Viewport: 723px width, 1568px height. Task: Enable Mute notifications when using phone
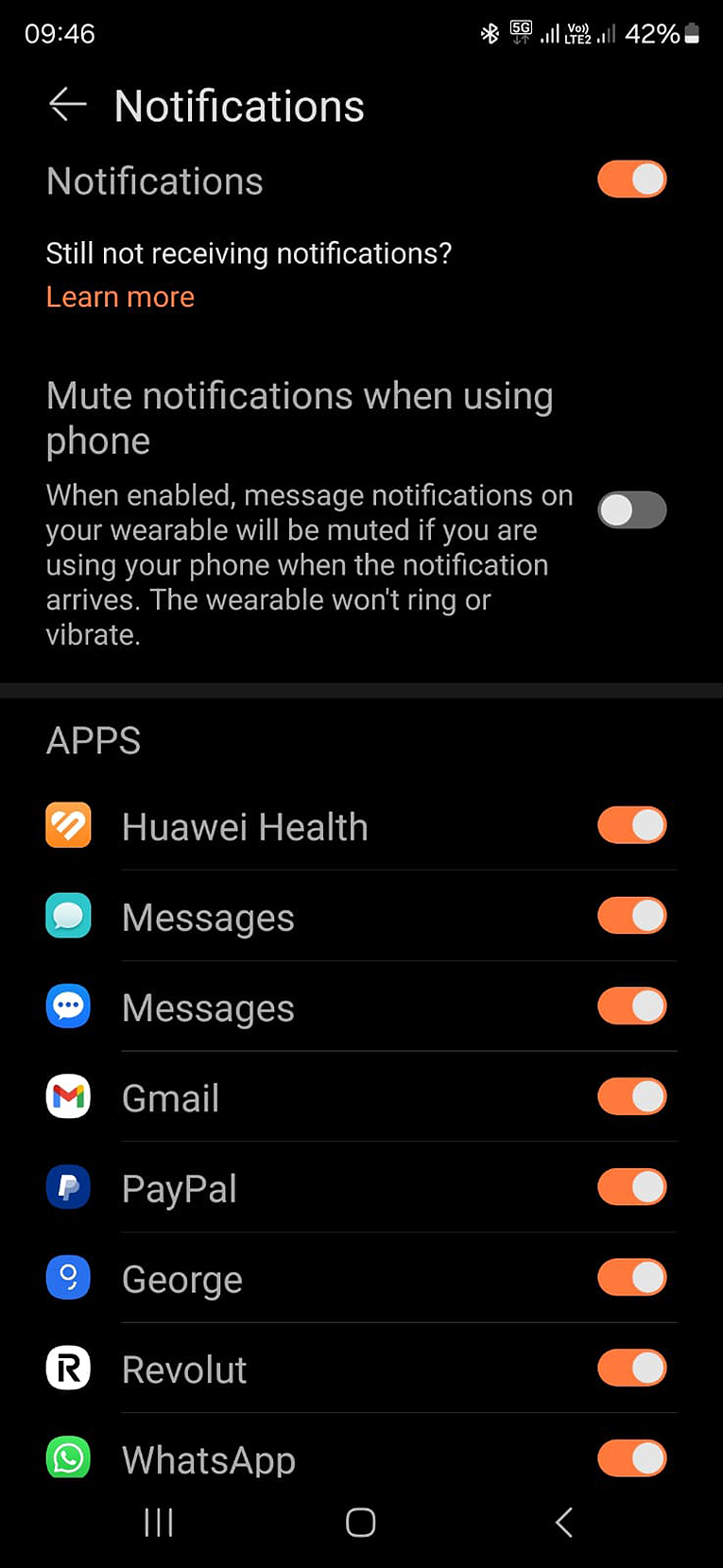pyautogui.click(x=631, y=510)
